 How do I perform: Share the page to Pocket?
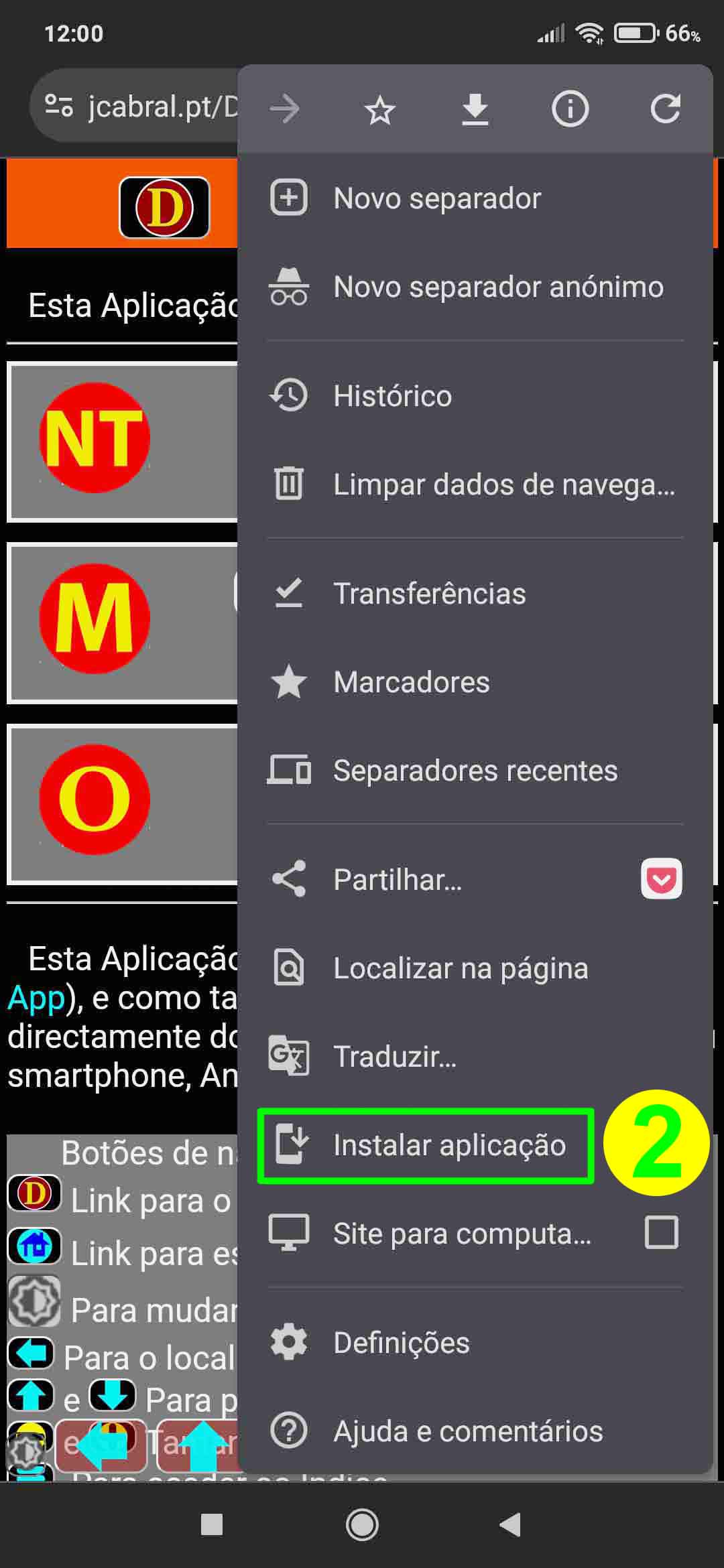click(662, 880)
